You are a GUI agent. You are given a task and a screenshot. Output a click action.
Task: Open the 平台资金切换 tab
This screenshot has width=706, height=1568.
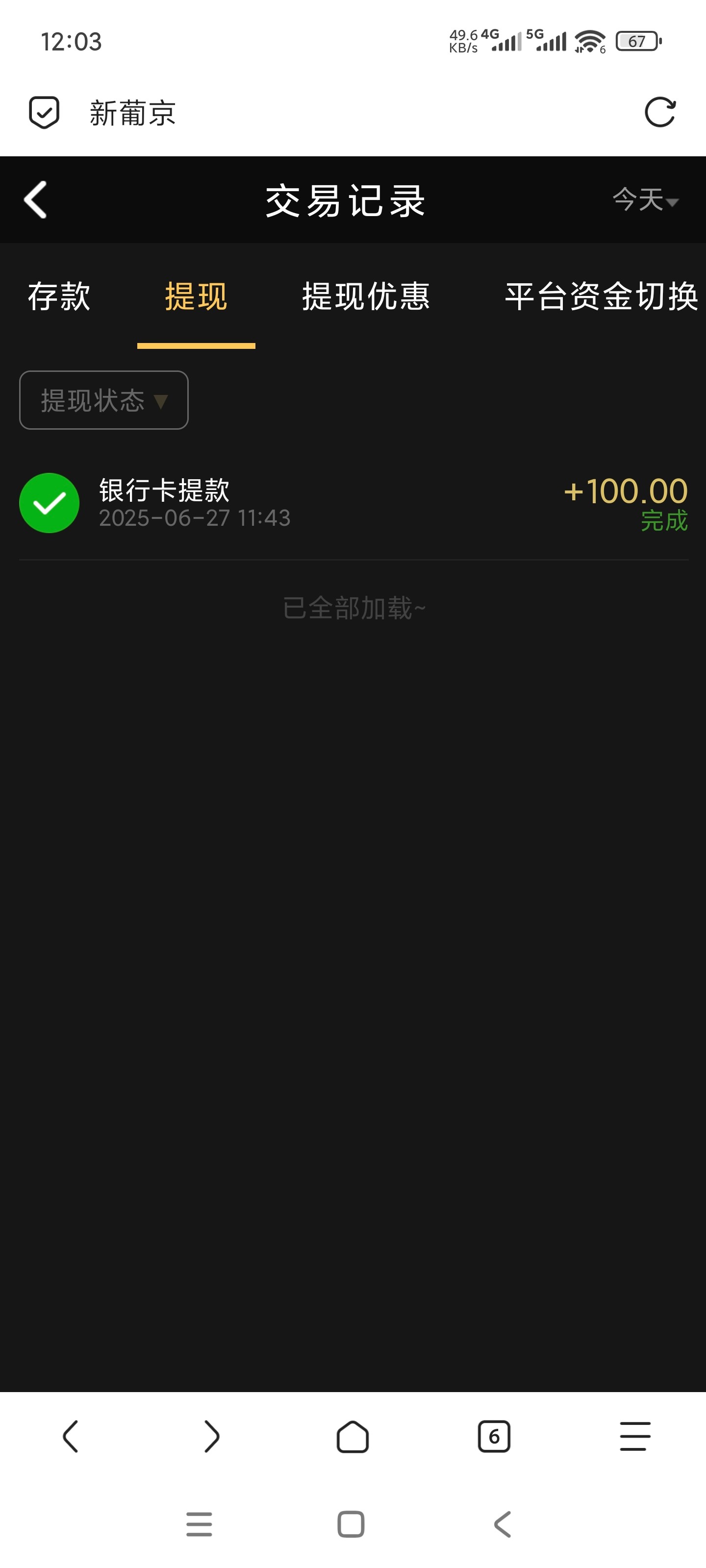601,296
